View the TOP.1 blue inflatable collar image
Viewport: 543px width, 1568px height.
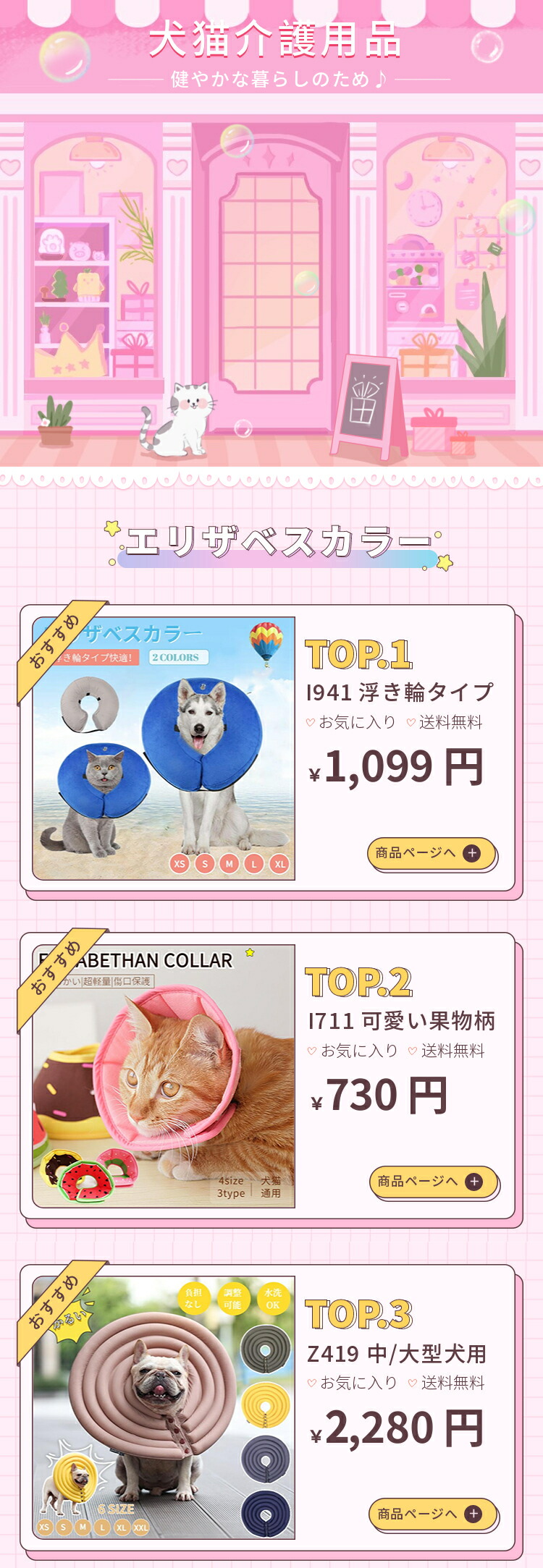(164, 748)
